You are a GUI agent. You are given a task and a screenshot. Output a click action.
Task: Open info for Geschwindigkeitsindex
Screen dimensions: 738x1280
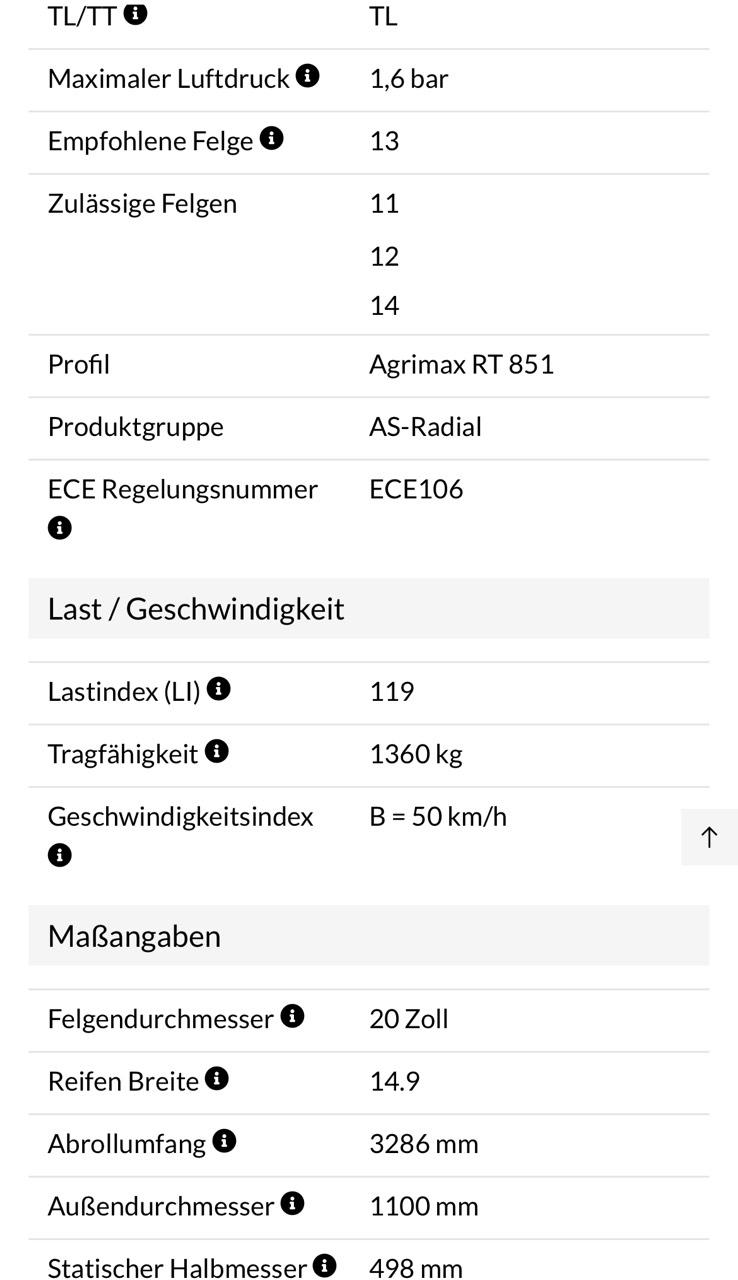click(x=60, y=855)
